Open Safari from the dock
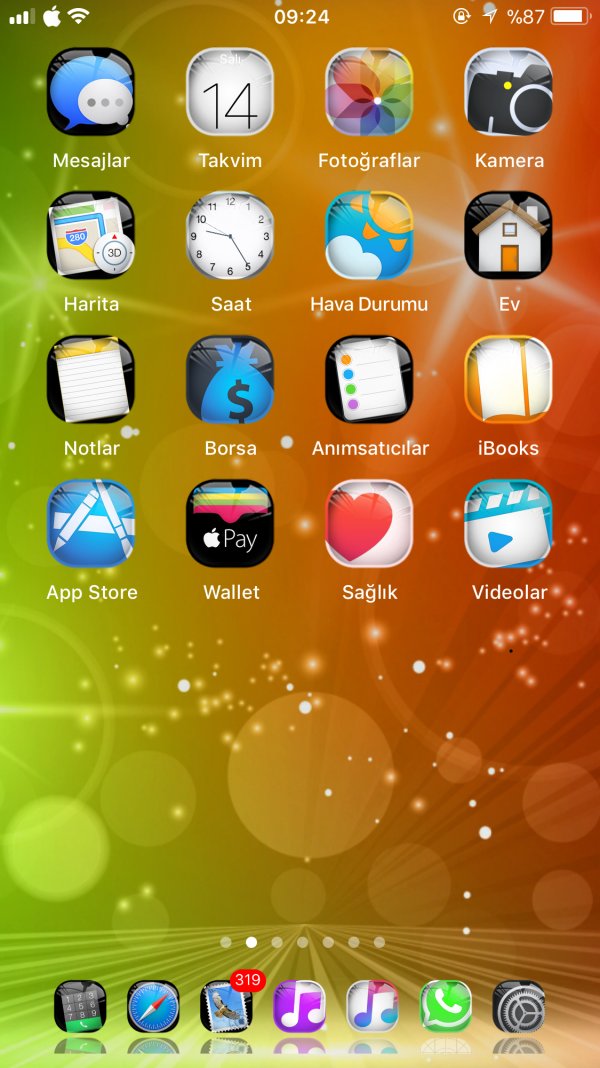The image size is (600, 1068). pyautogui.click(x=153, y=1006)
